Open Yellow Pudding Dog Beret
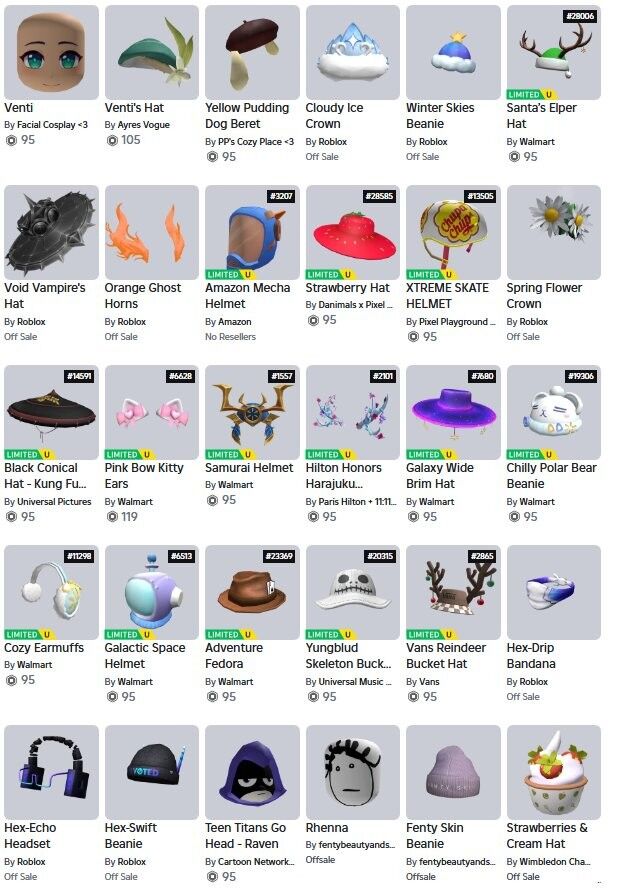Viewport: 642px width, 895px height. pos(252,52)
